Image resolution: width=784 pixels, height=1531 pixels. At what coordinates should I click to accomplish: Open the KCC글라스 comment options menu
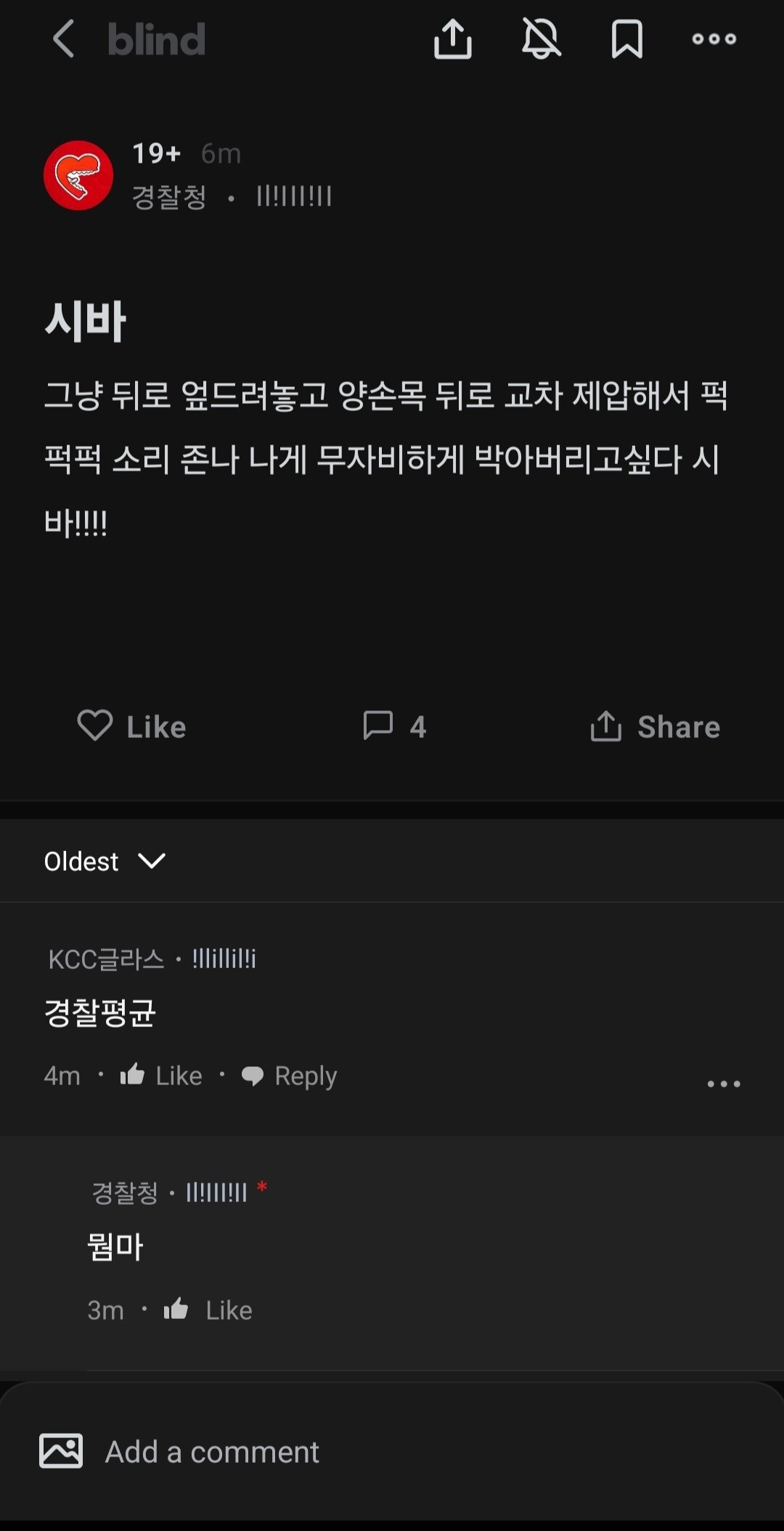pos(723,1082)
